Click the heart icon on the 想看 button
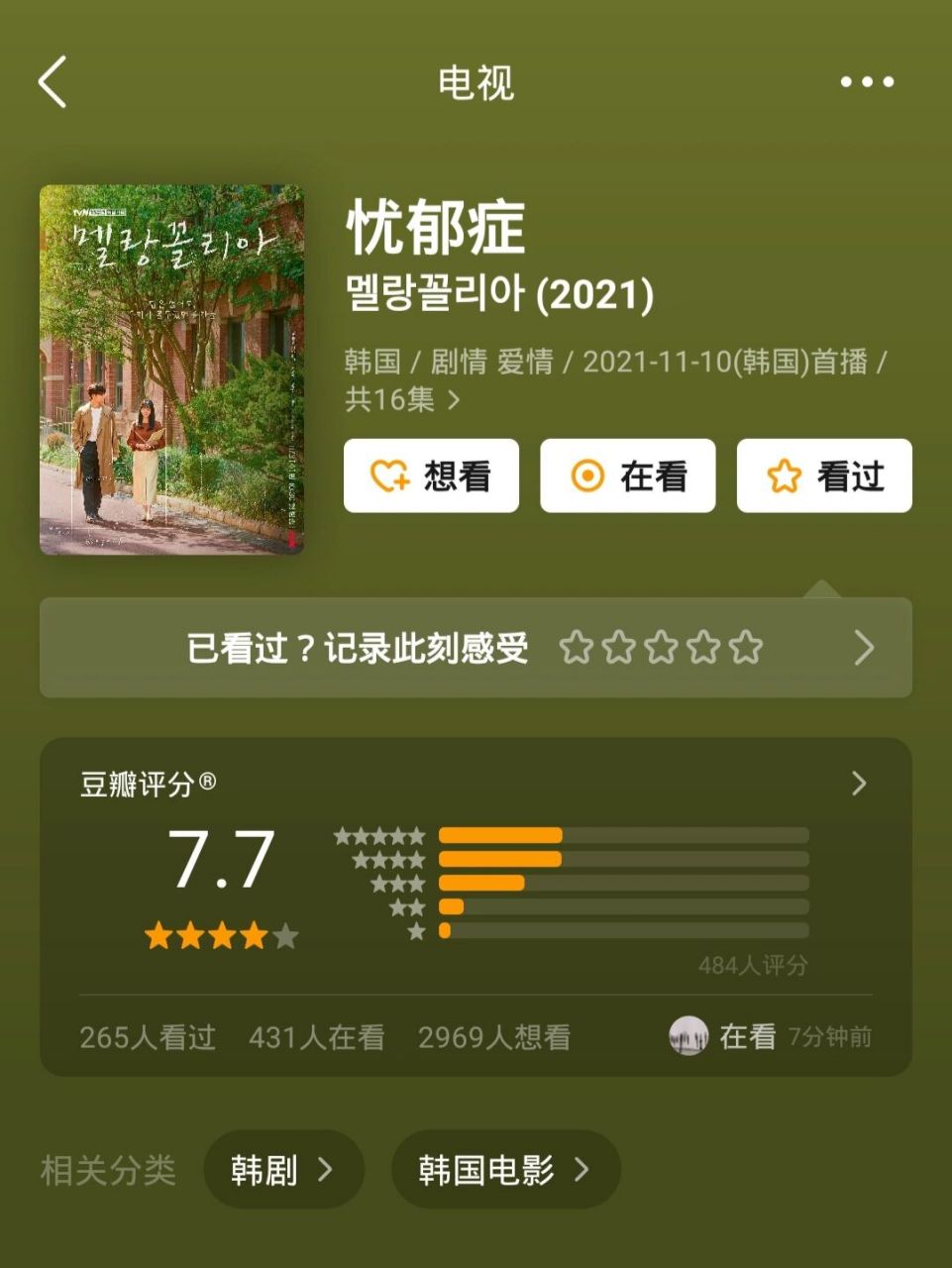 tap(388, 475)
